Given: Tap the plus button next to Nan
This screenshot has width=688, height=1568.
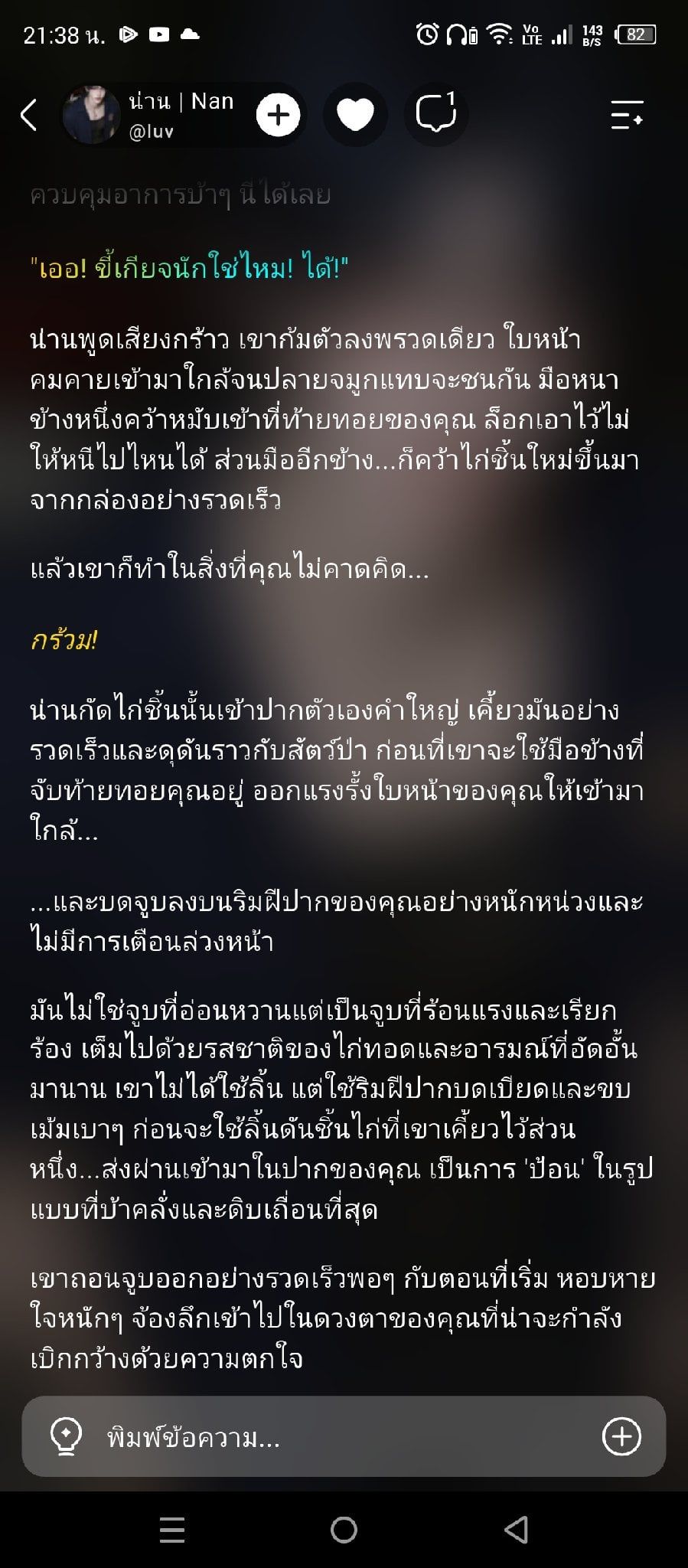Looking at the screenshot, I should click(278, 115).
